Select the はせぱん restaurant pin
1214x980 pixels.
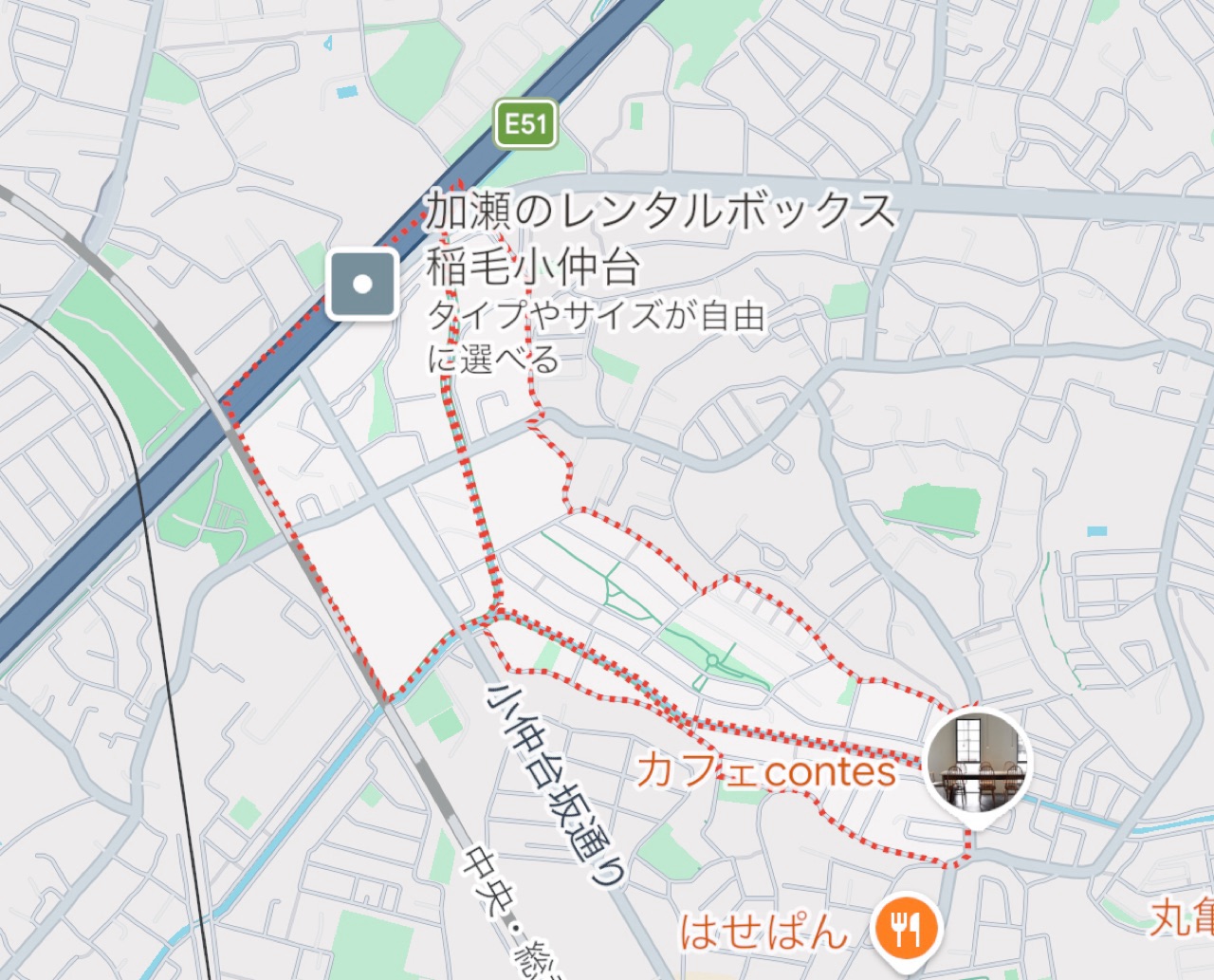906,928
